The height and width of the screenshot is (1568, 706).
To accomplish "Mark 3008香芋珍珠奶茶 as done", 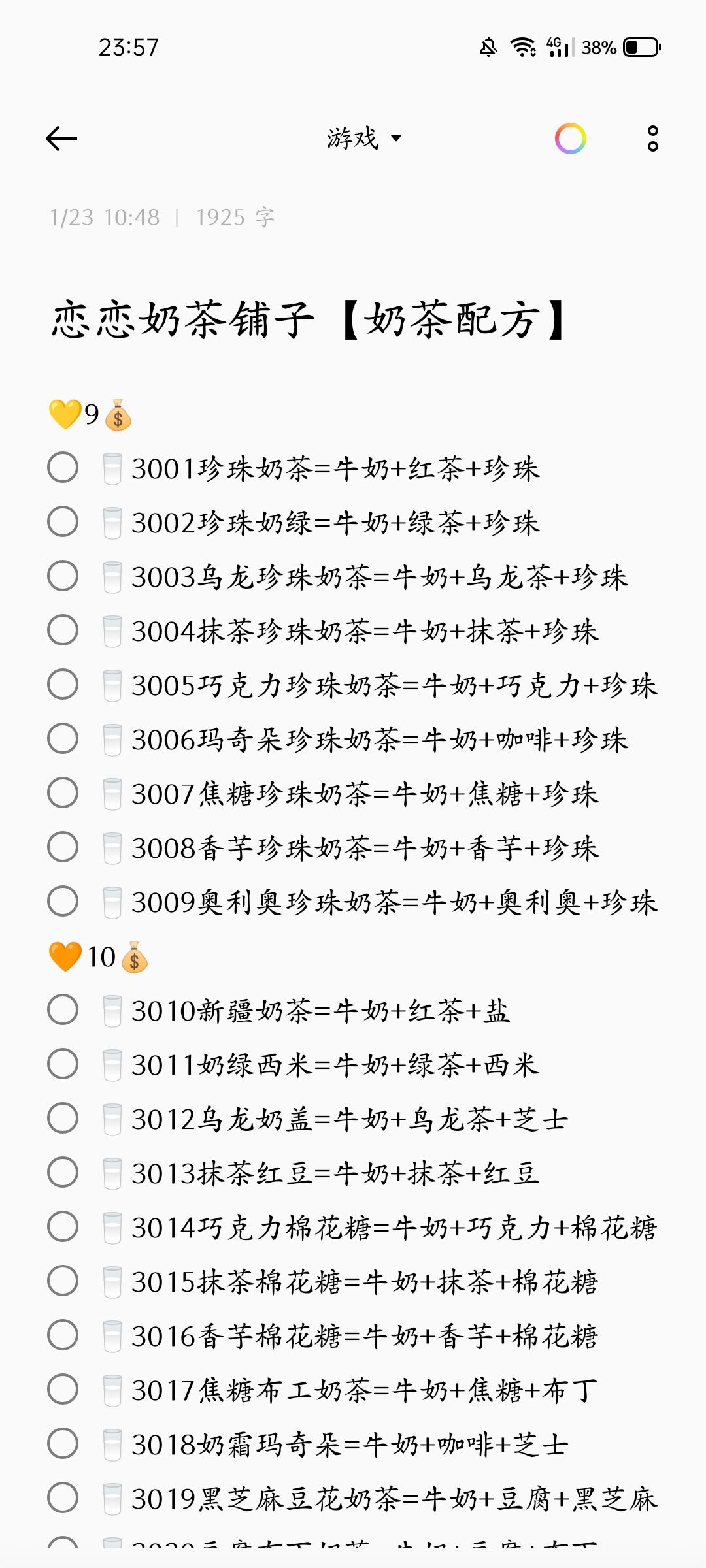I will click(63, 847).
